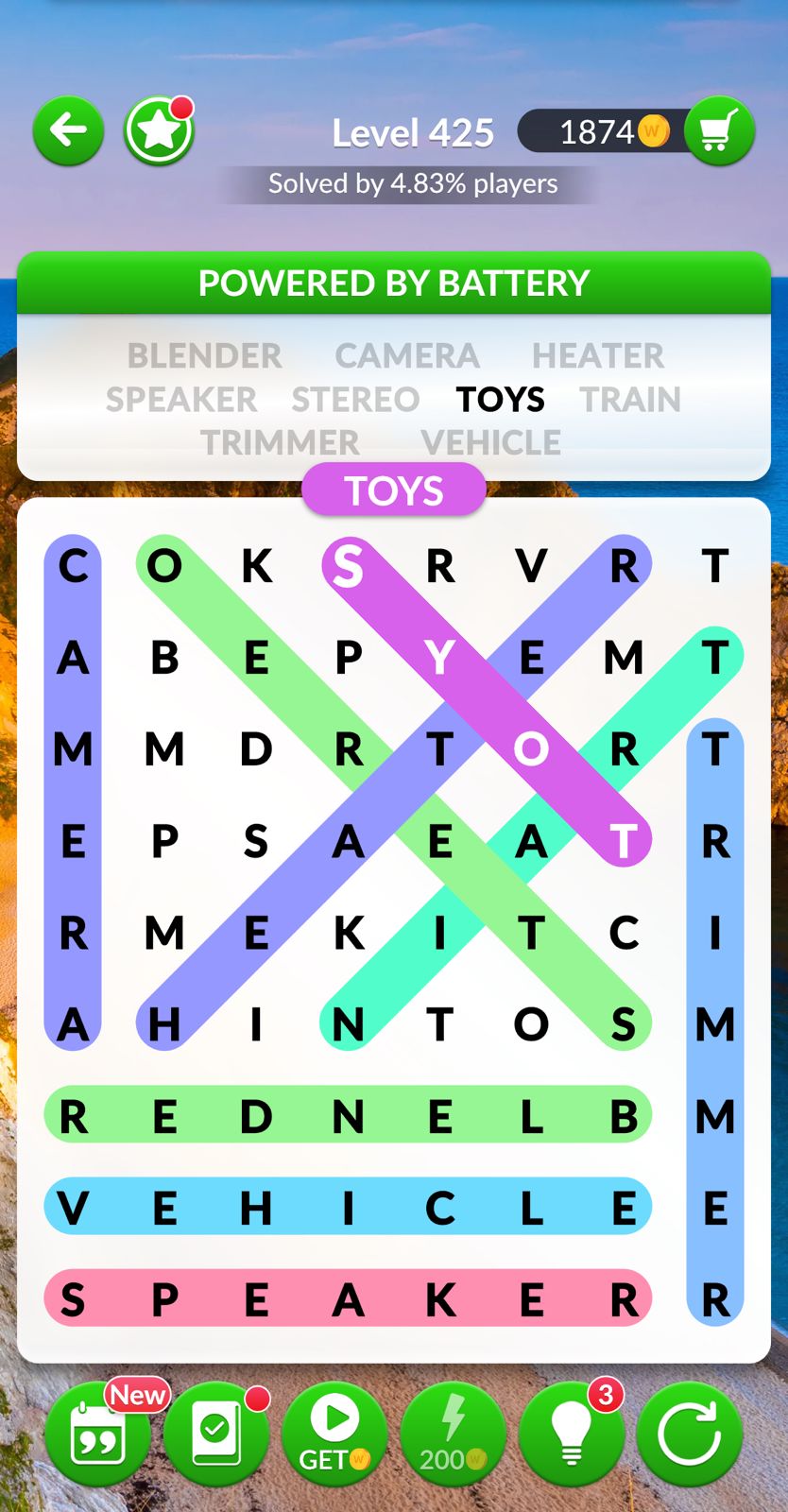Screen dimensions: 788x1512
Task: Use a lightbulb hint
Action: (x=572, y=1435)
